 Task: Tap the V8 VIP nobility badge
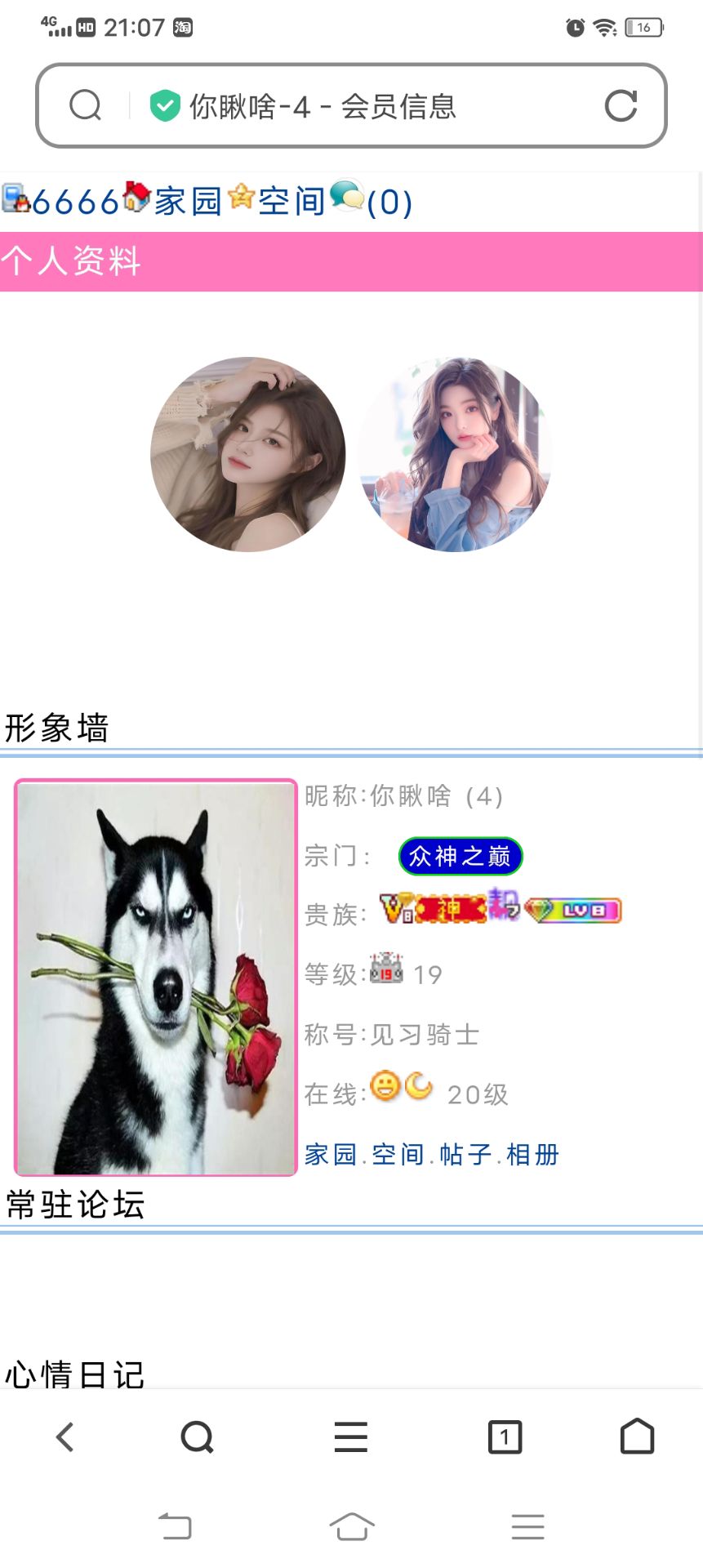pyautogui.click(x=396, y=908)
